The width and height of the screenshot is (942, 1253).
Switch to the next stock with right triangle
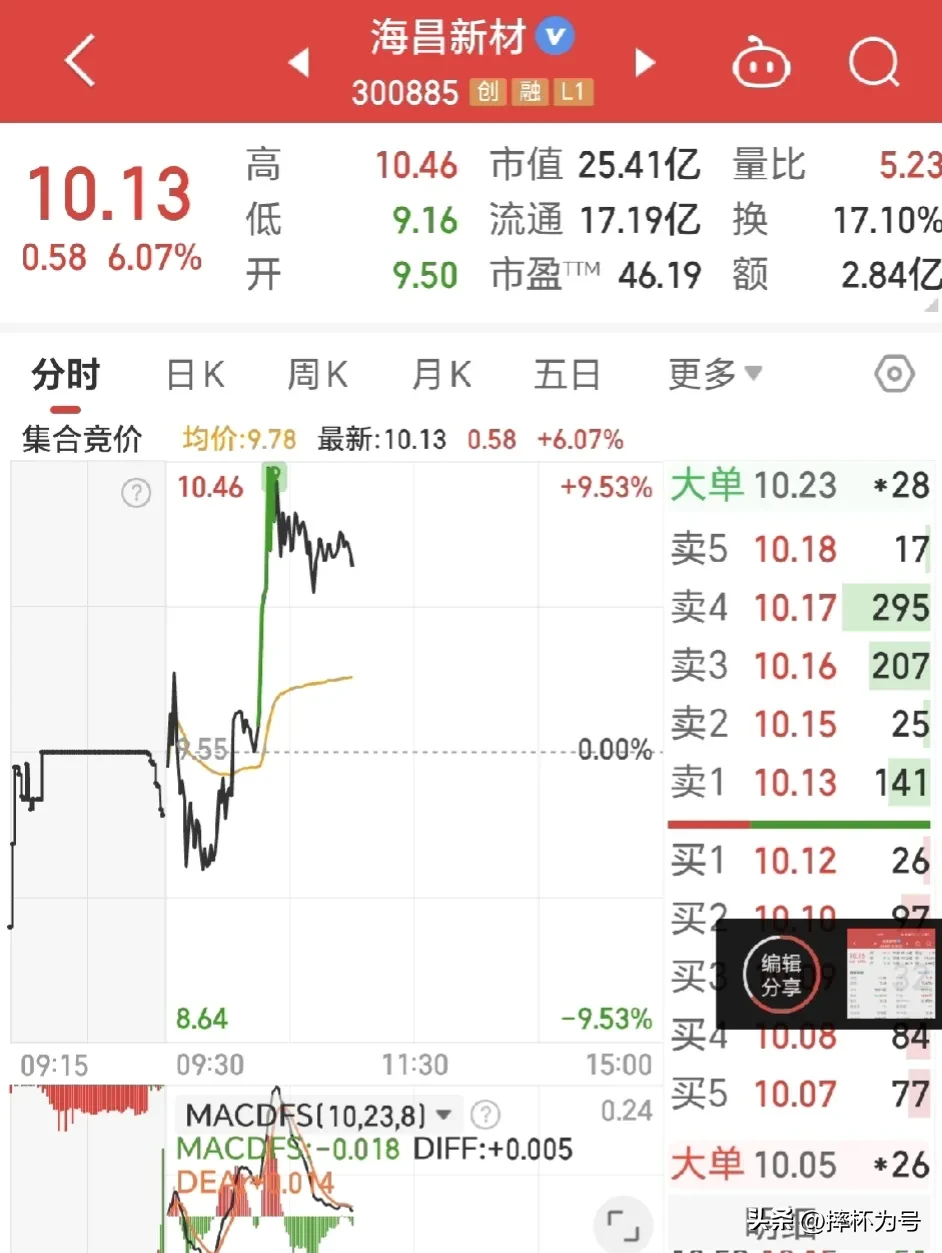pos(645,63)
